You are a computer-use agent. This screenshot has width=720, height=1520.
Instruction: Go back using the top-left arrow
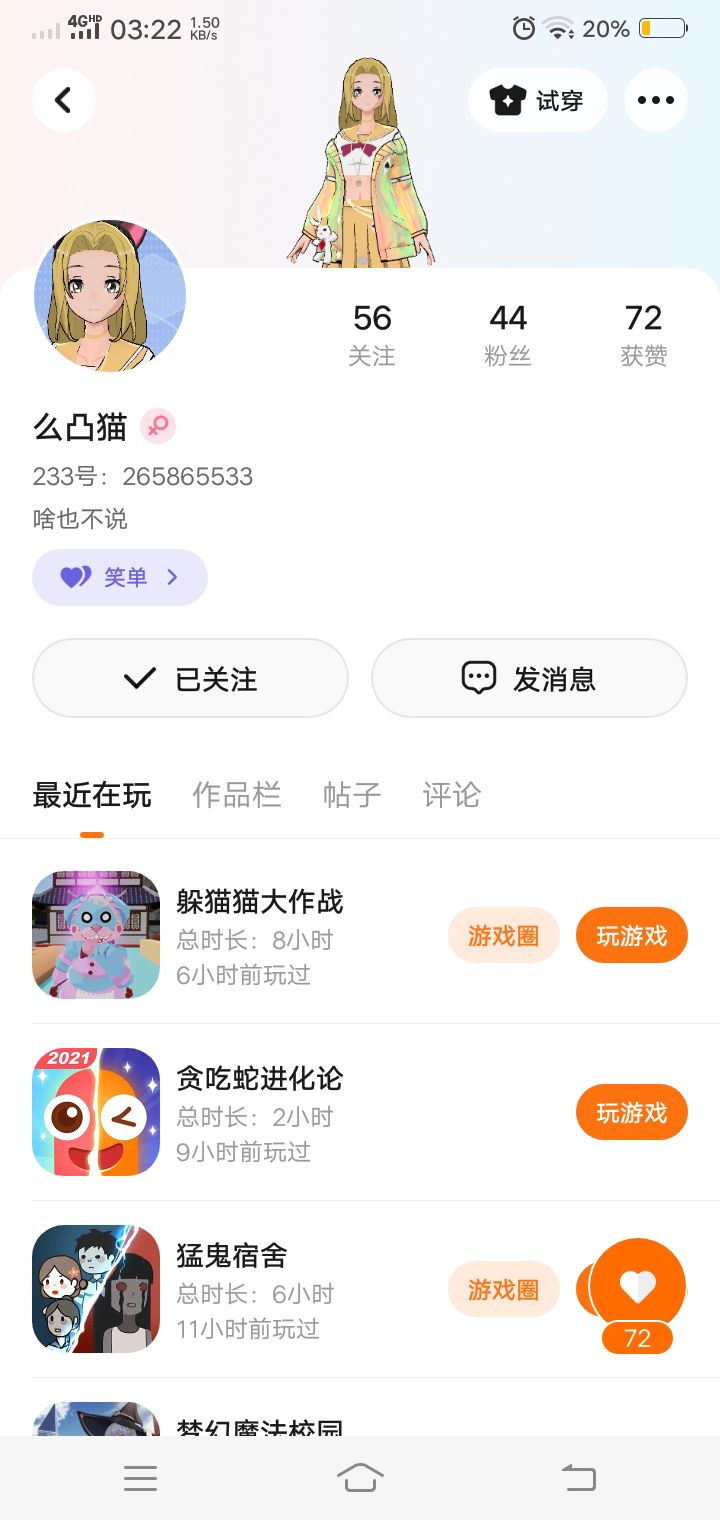[64, 100]
